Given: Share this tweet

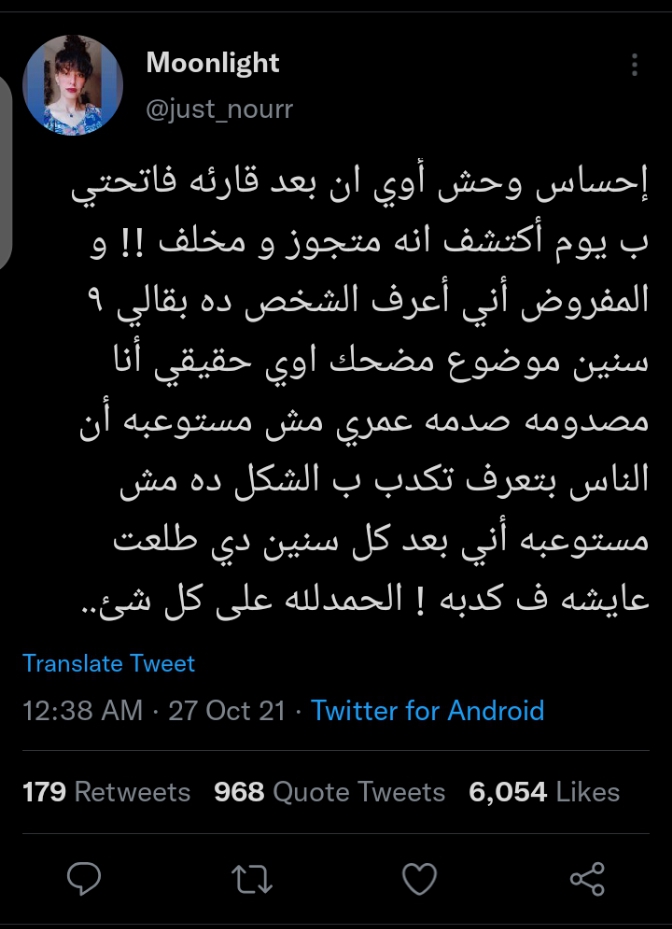Looking at the screenshot, I should coord(587,880).
